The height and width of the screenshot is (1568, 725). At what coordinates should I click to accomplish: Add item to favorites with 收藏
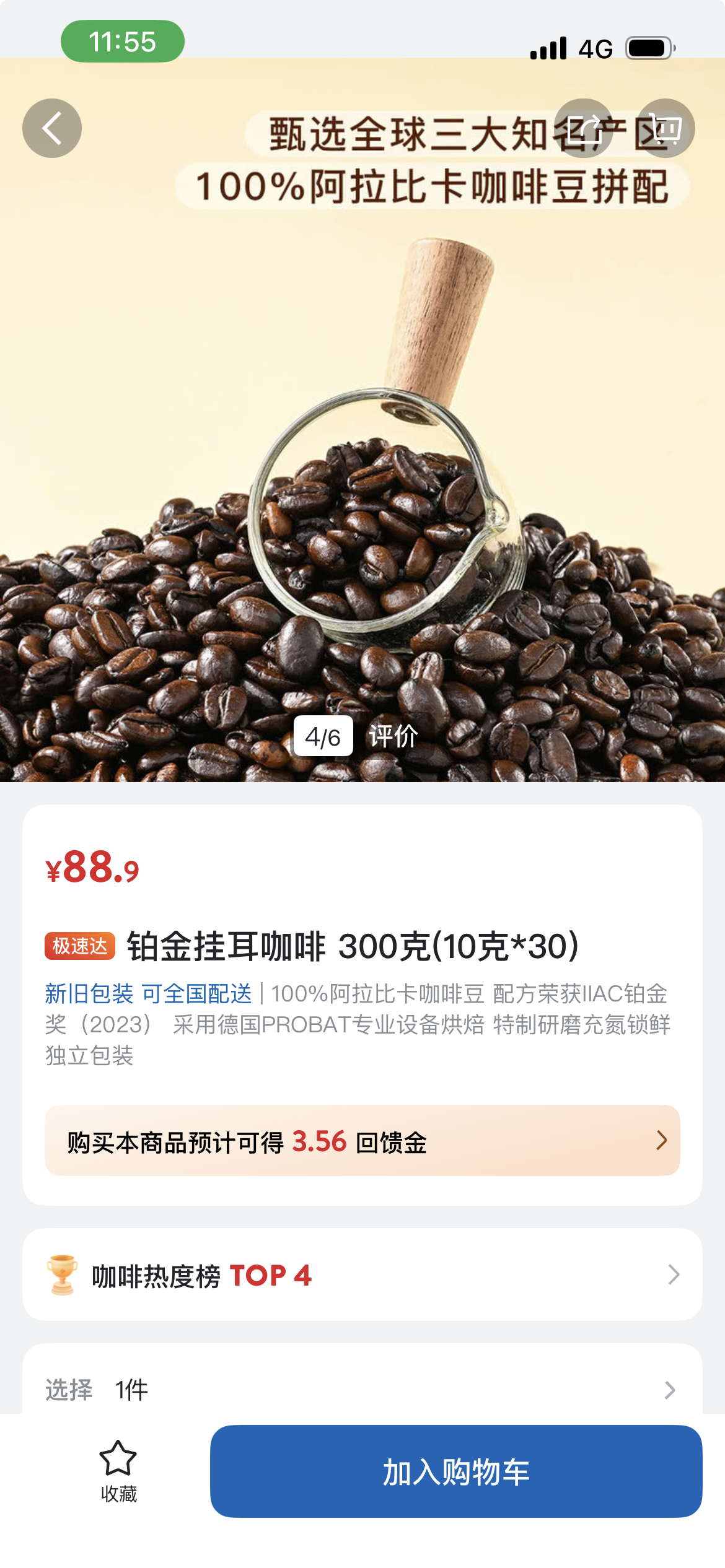point(118,1471)
